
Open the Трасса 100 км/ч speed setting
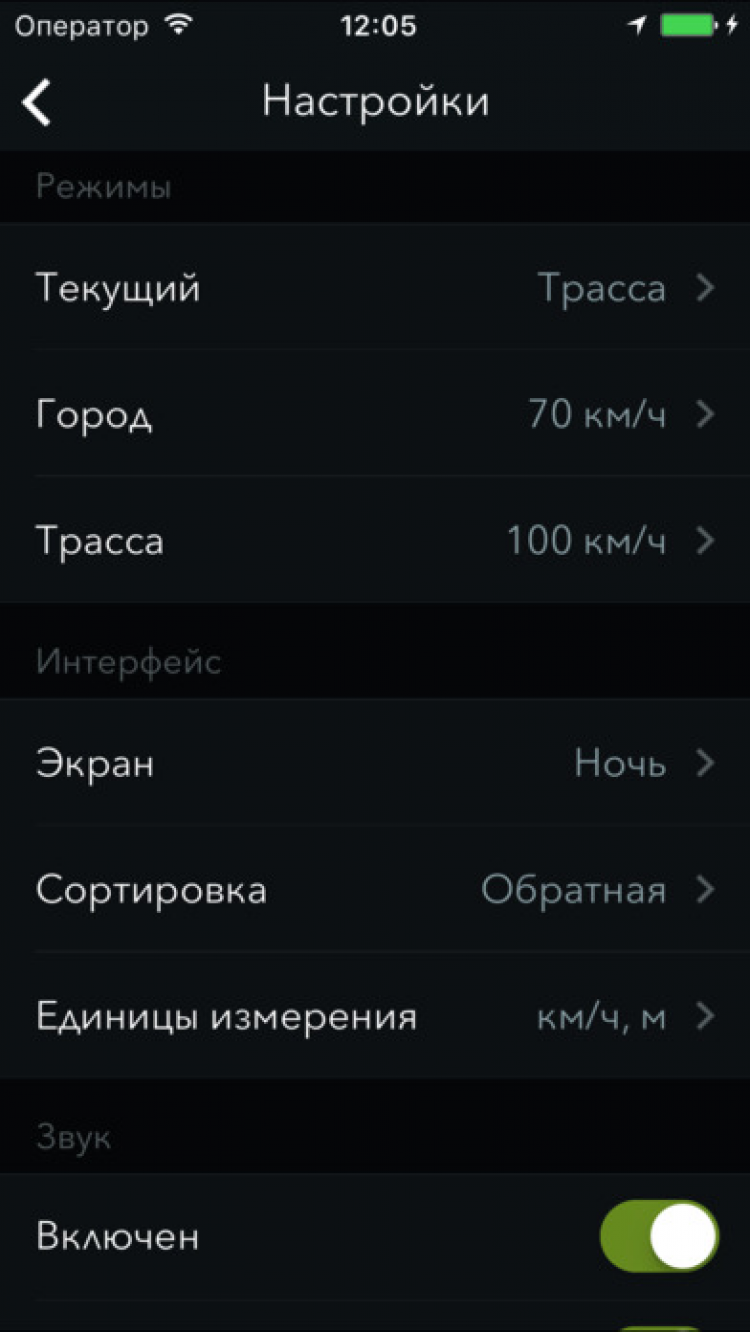pyautogui.click(x=375, y=541)
